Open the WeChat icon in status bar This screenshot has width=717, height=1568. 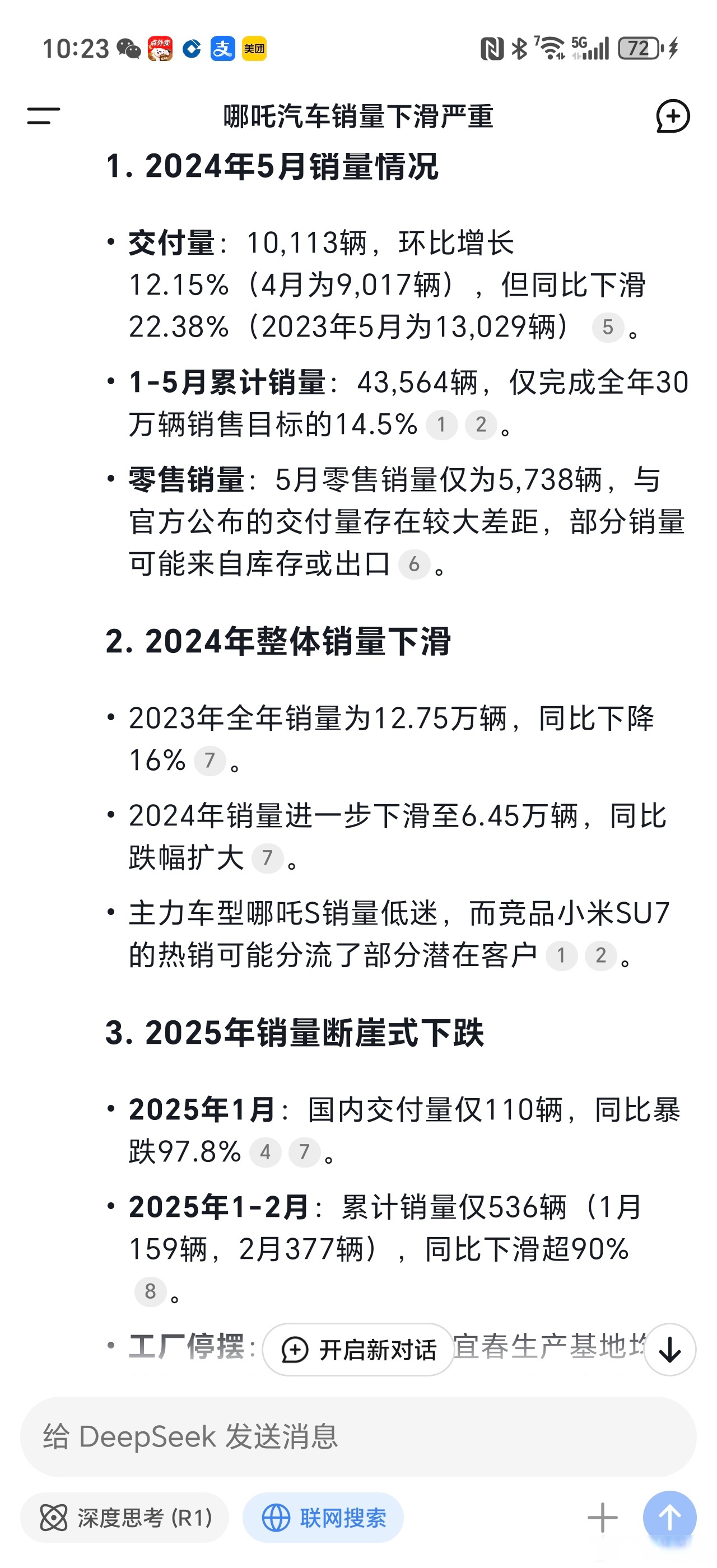pyautogui.click(x=129, y=47)
